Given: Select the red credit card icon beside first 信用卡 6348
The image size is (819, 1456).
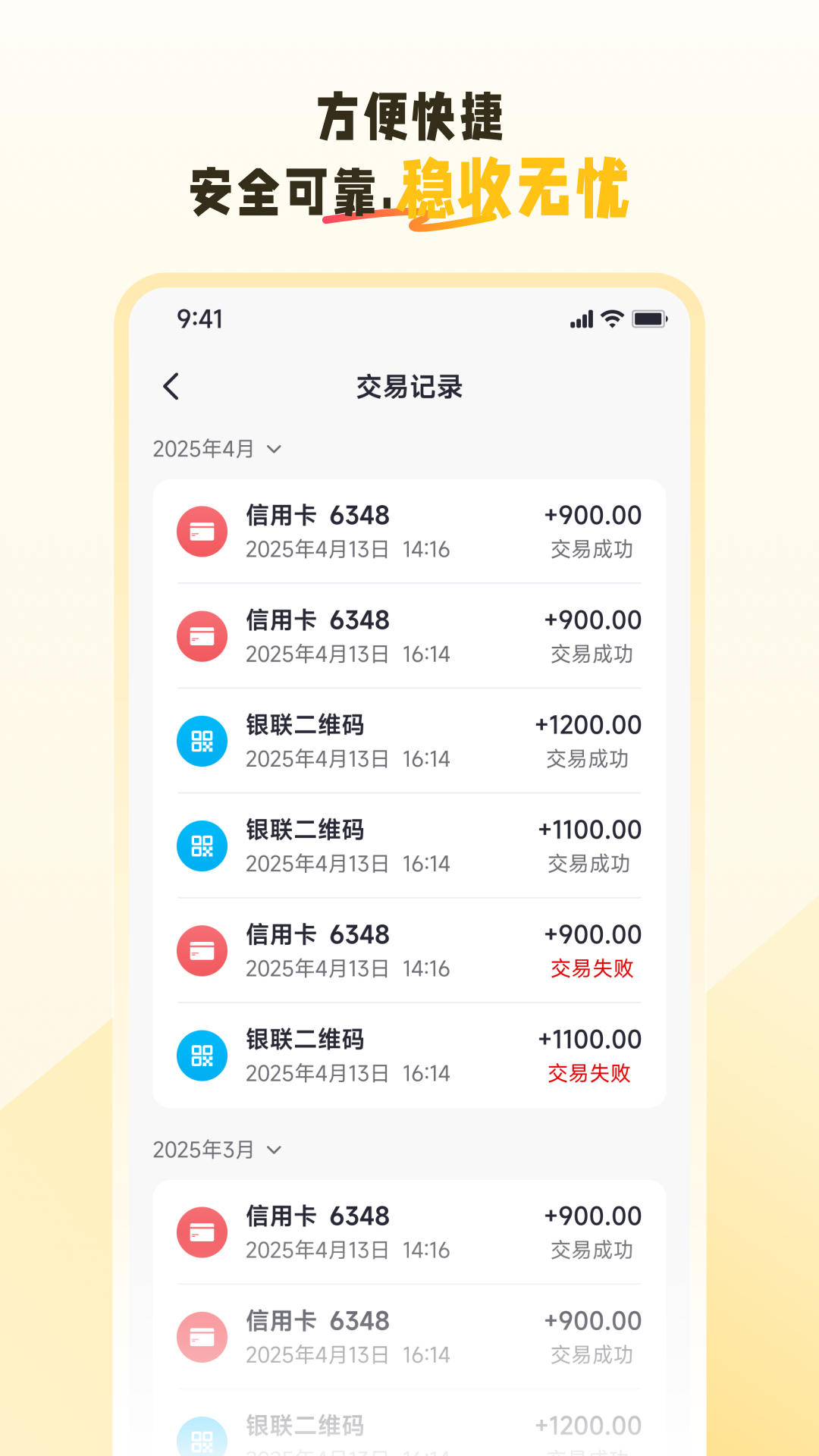Looking at the screenshot, I should click(x=202, y=531).
